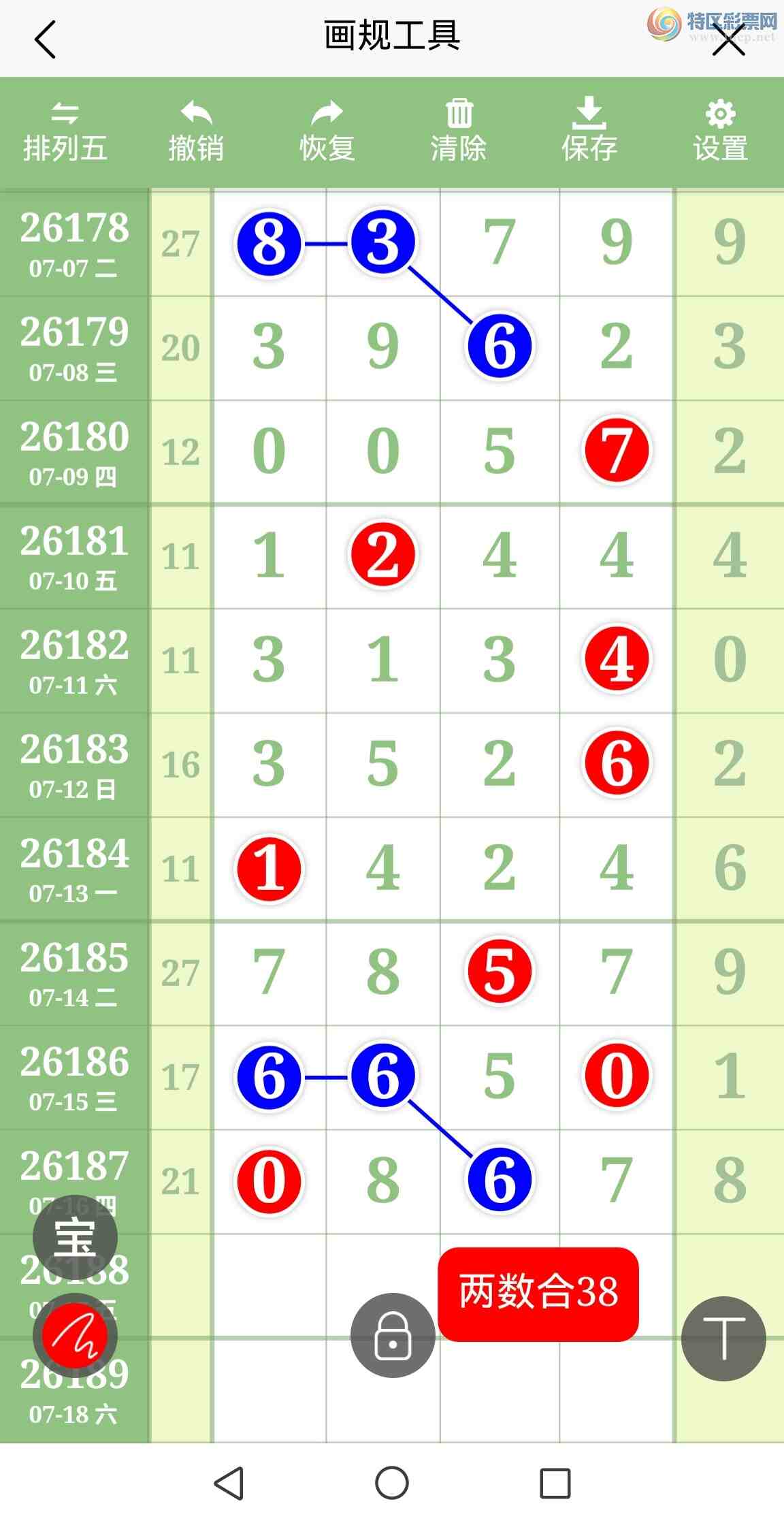Tap the 宝 floating button
784x1523 pixels.
(75, 1238)
